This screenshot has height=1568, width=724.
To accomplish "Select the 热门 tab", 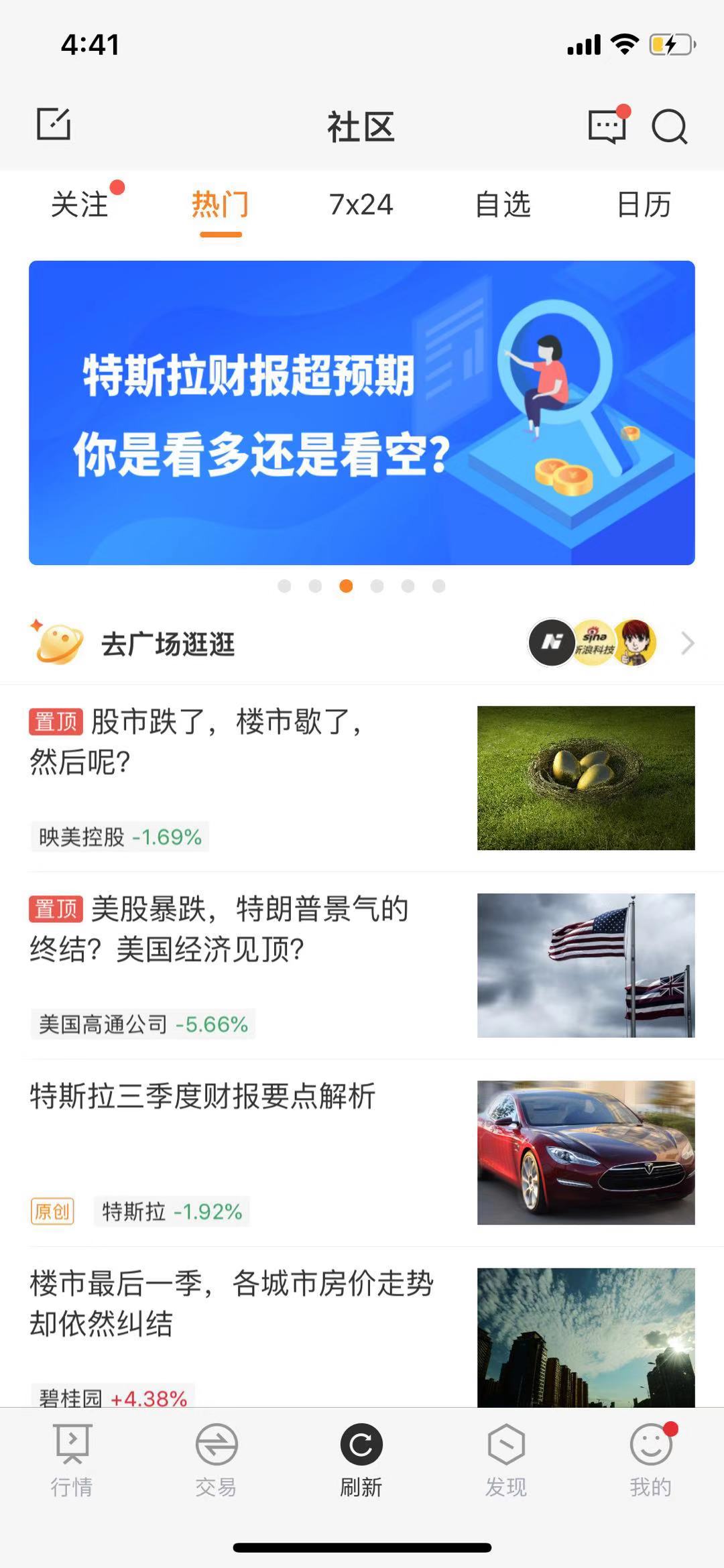I will [221, 204].
